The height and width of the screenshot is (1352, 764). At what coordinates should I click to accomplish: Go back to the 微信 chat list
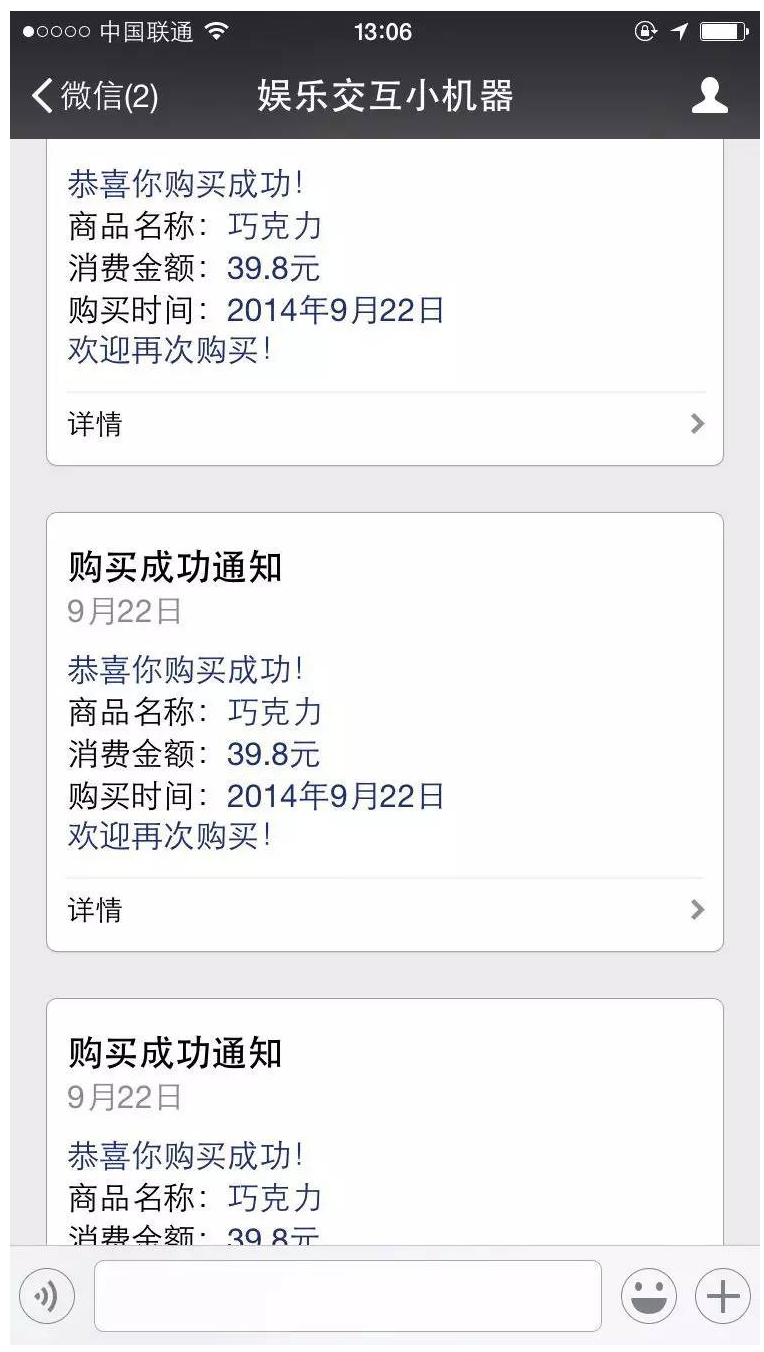coord(94,96)
